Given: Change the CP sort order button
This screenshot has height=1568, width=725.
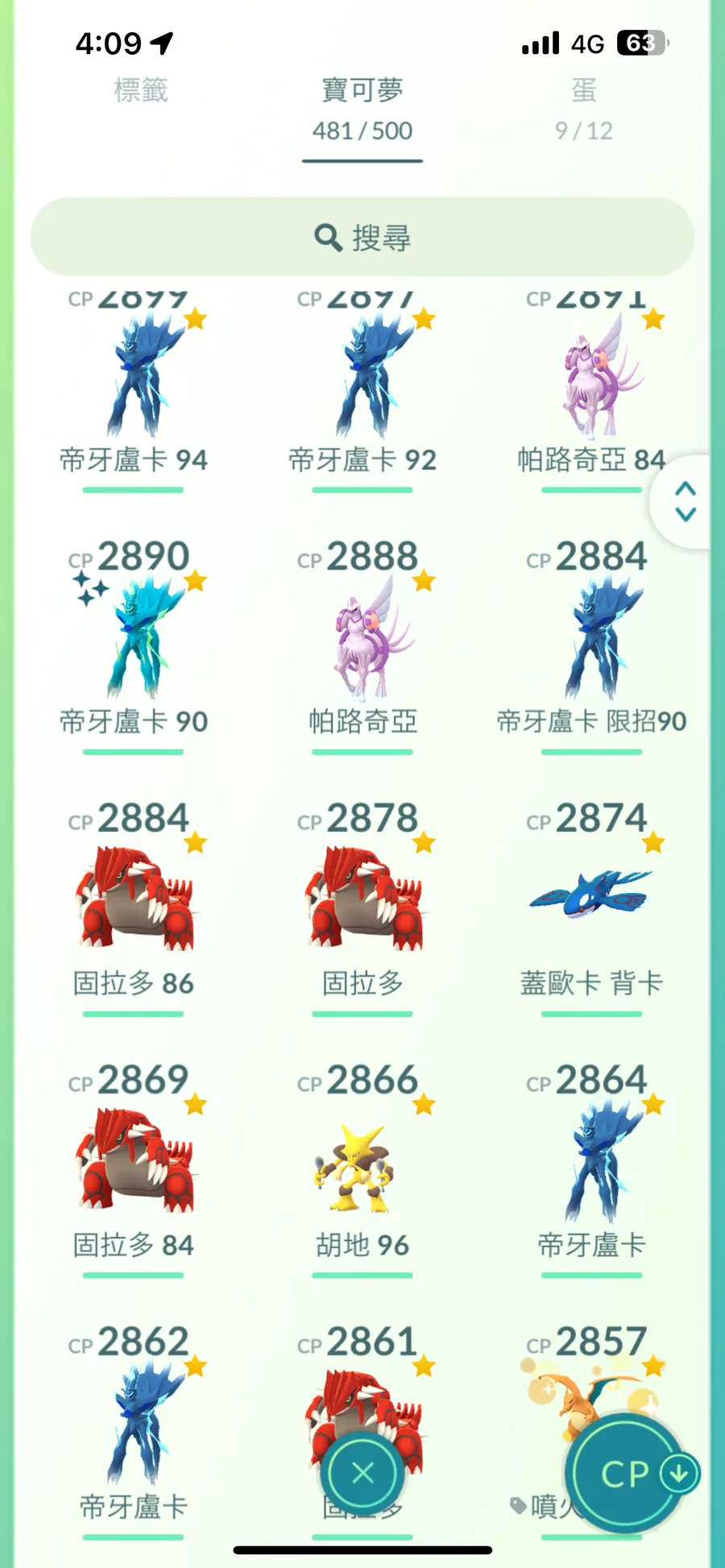Looking at the screenshot, I should [x=631, y=1473].
